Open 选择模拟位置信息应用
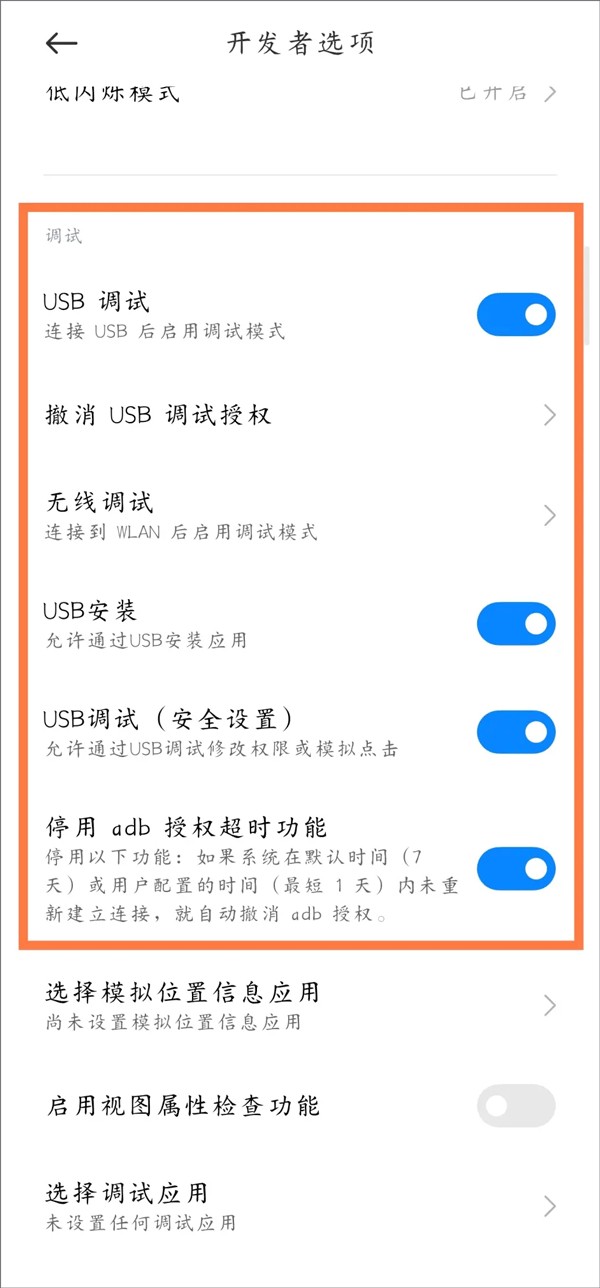The height and width of the screenshot is (1288, 600). [300, 1005]
